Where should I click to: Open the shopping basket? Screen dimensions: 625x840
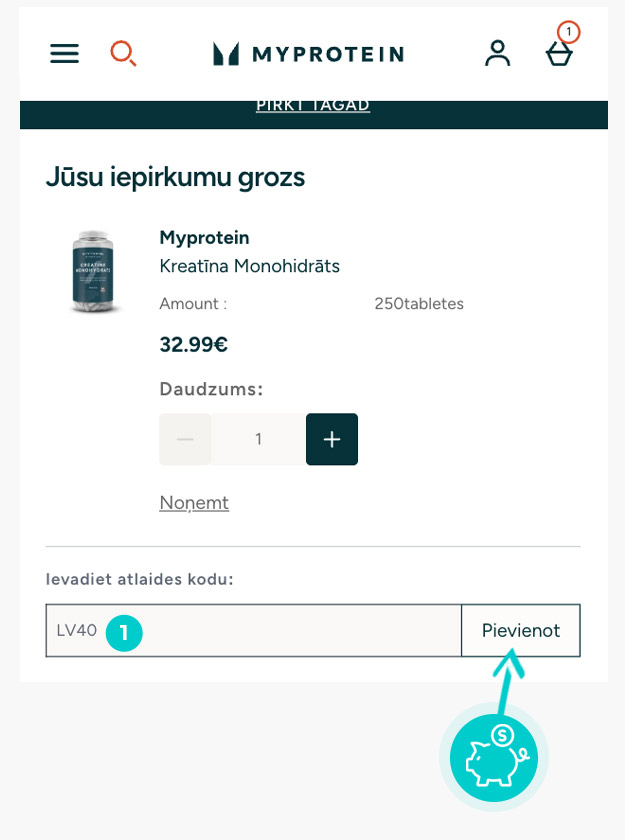pyautogui.click(x=559, y=53)
